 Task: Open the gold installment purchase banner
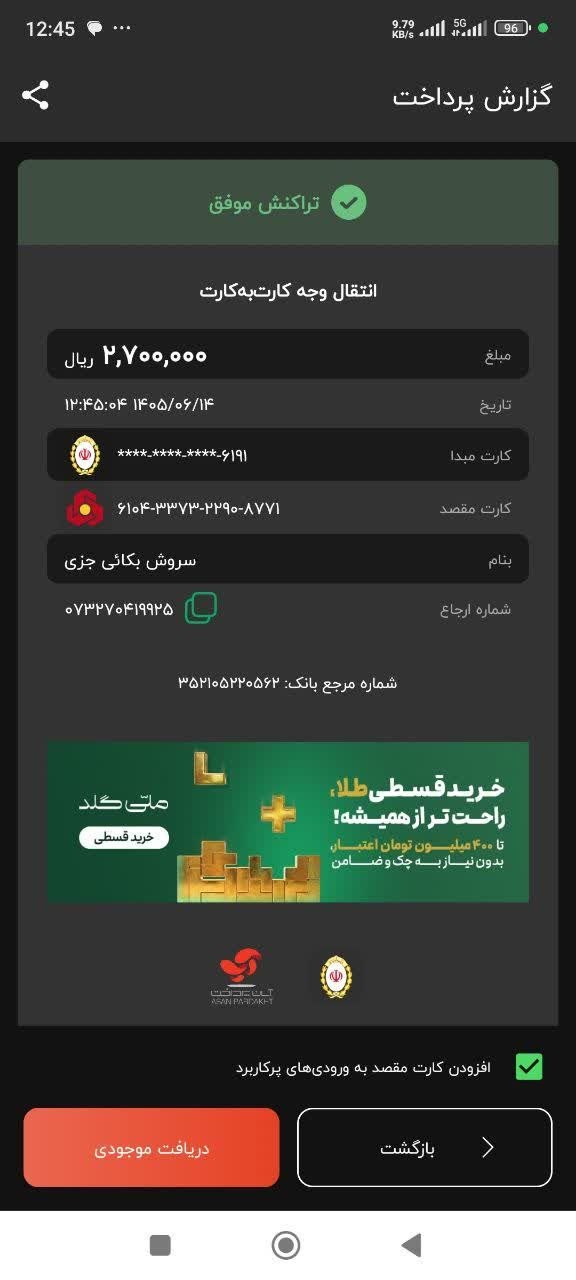[x=288, y=822]
